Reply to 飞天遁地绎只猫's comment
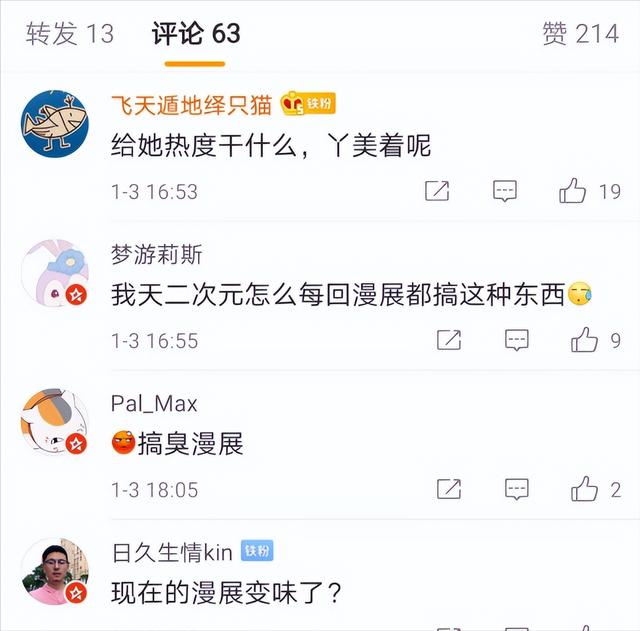 click(x=505, y=191)
